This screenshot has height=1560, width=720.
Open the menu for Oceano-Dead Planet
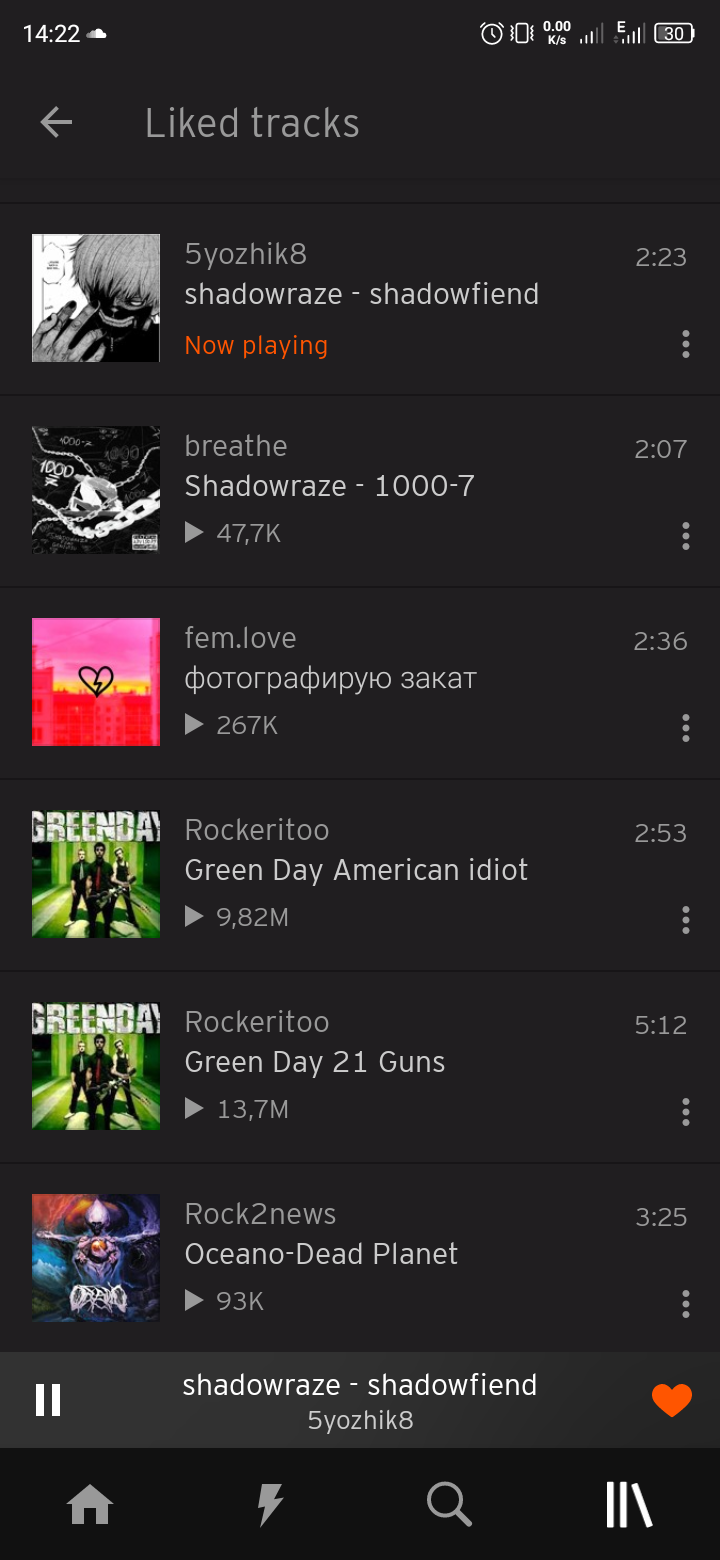pos(685,1304)
